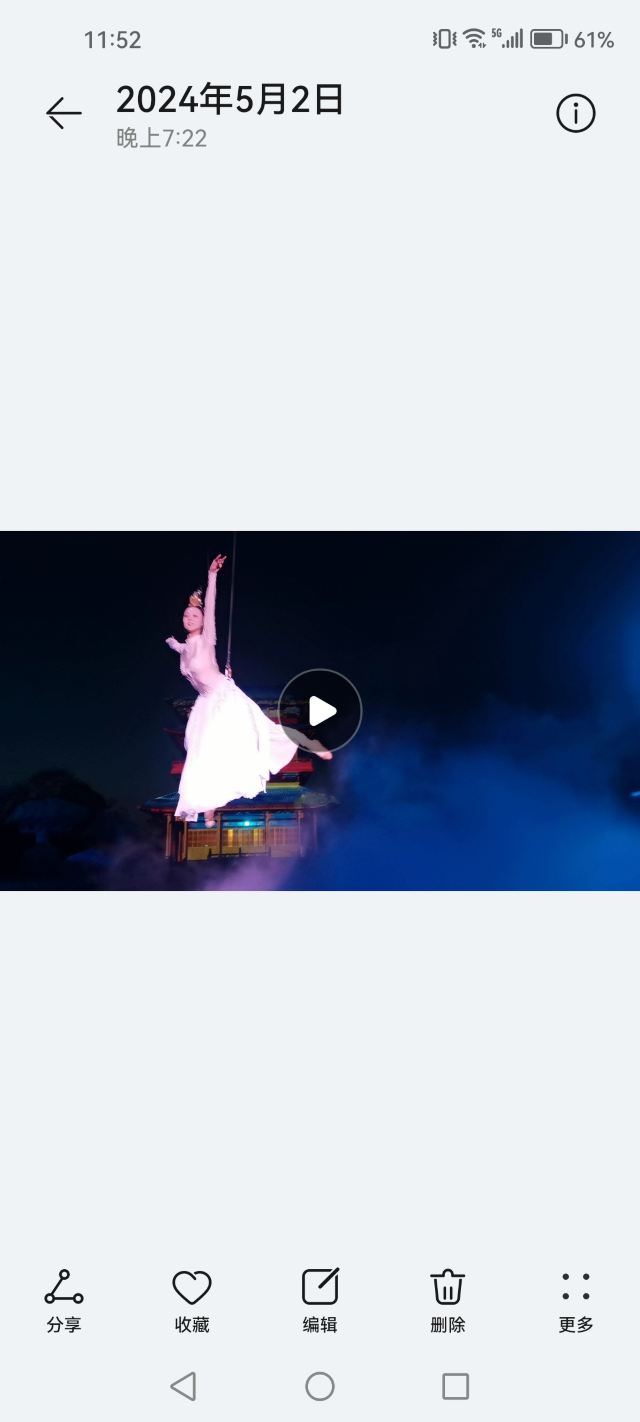The width and height of the screenshot is (640, 1422).
Task: Share this video via 分享
Action: (x=64, y=1300)
